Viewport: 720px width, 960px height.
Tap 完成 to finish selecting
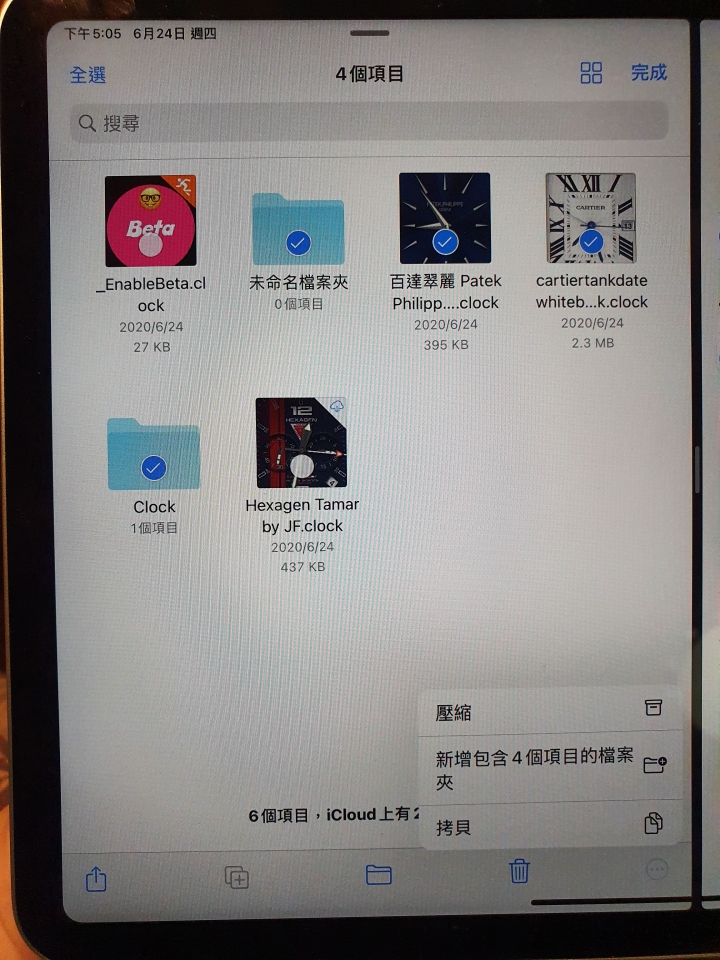tap(648, 73)
